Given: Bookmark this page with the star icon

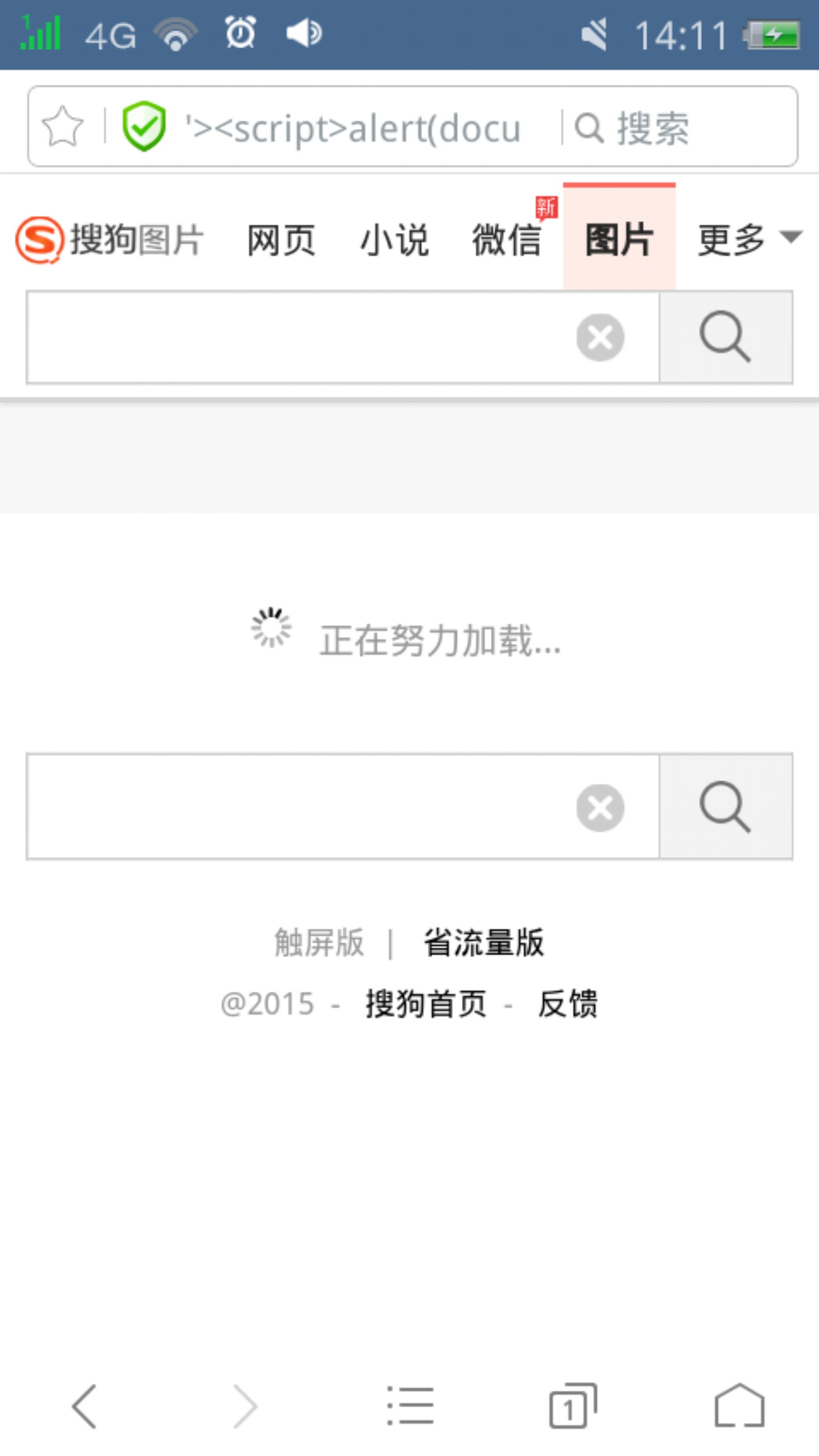Looking at the screenshot, I should coord(63,127).
